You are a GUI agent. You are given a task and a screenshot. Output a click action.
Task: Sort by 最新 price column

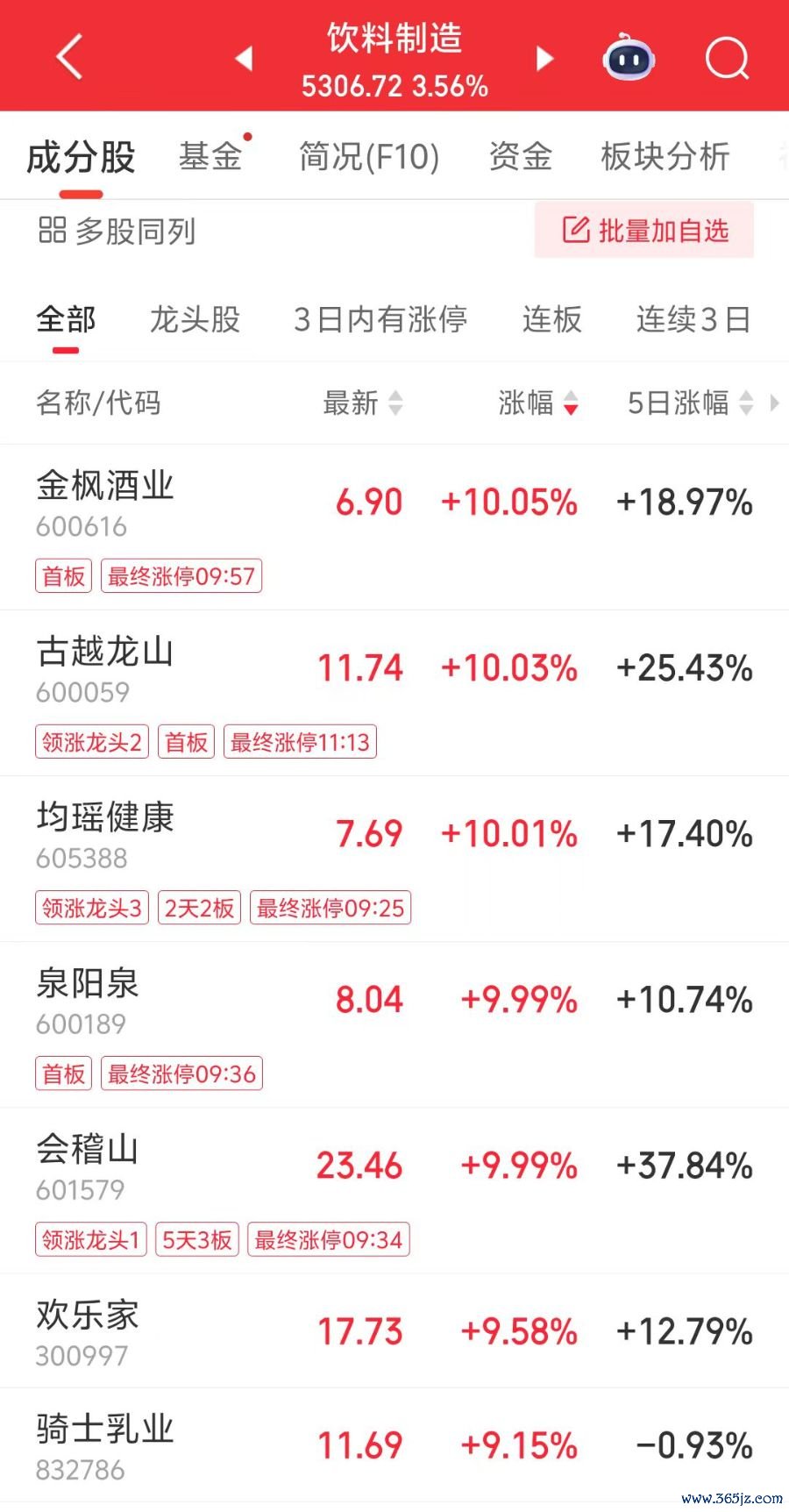point(363,403)
